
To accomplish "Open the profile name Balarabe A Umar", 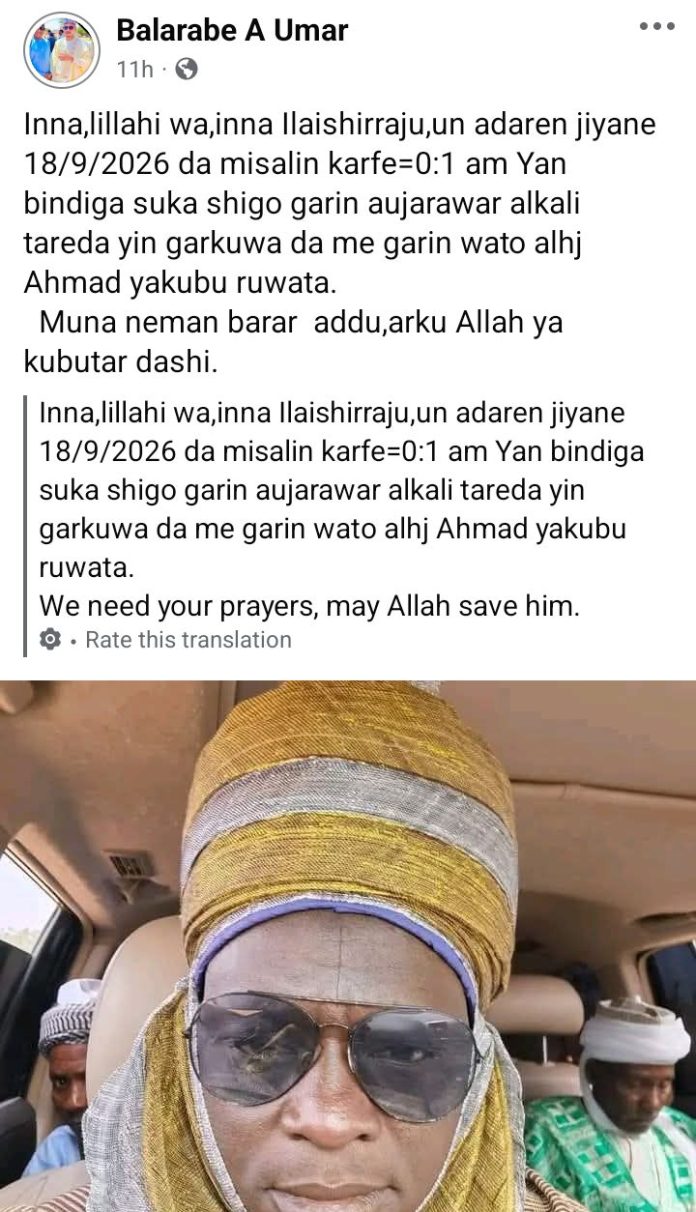I will [232, 31].
